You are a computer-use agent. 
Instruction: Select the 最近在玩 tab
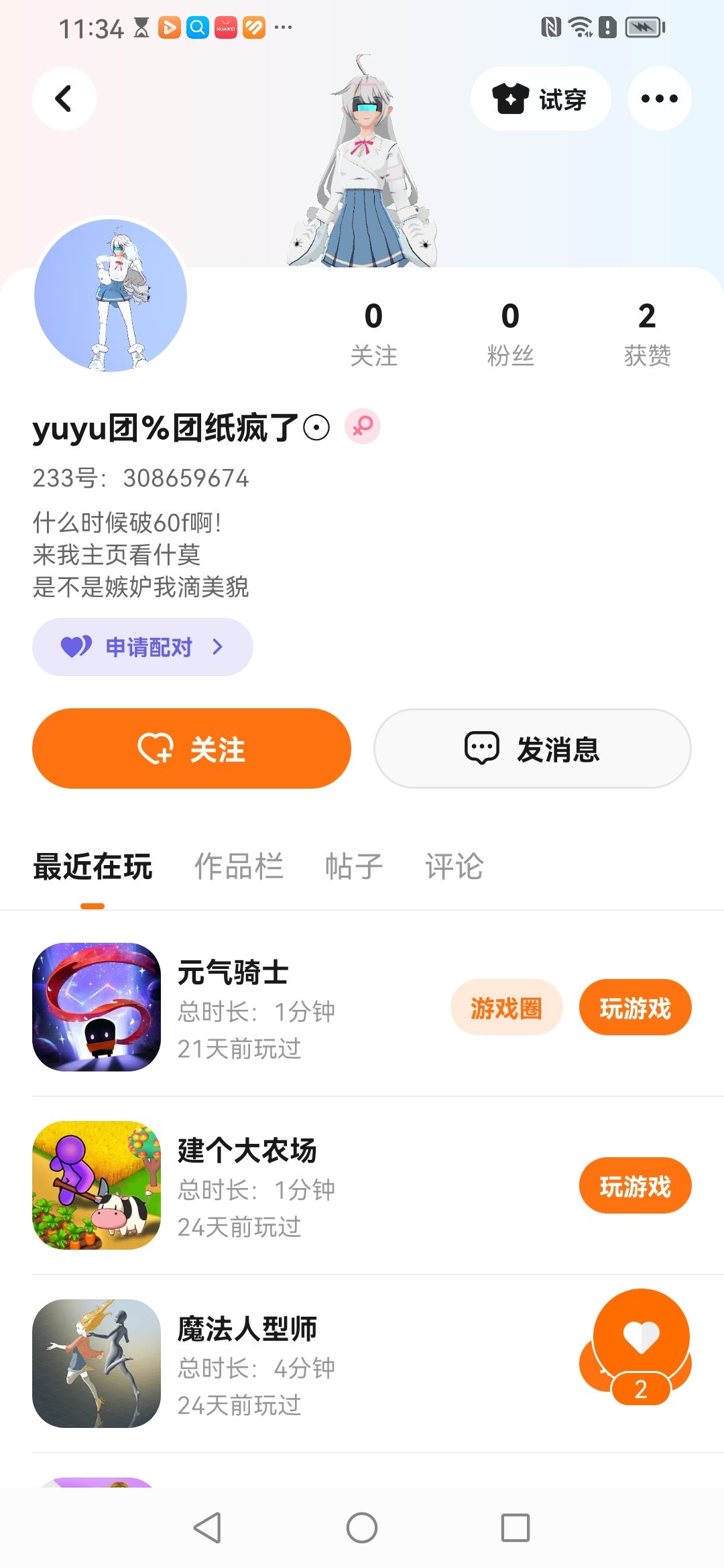pyautogui.click(x=93, y=866)
